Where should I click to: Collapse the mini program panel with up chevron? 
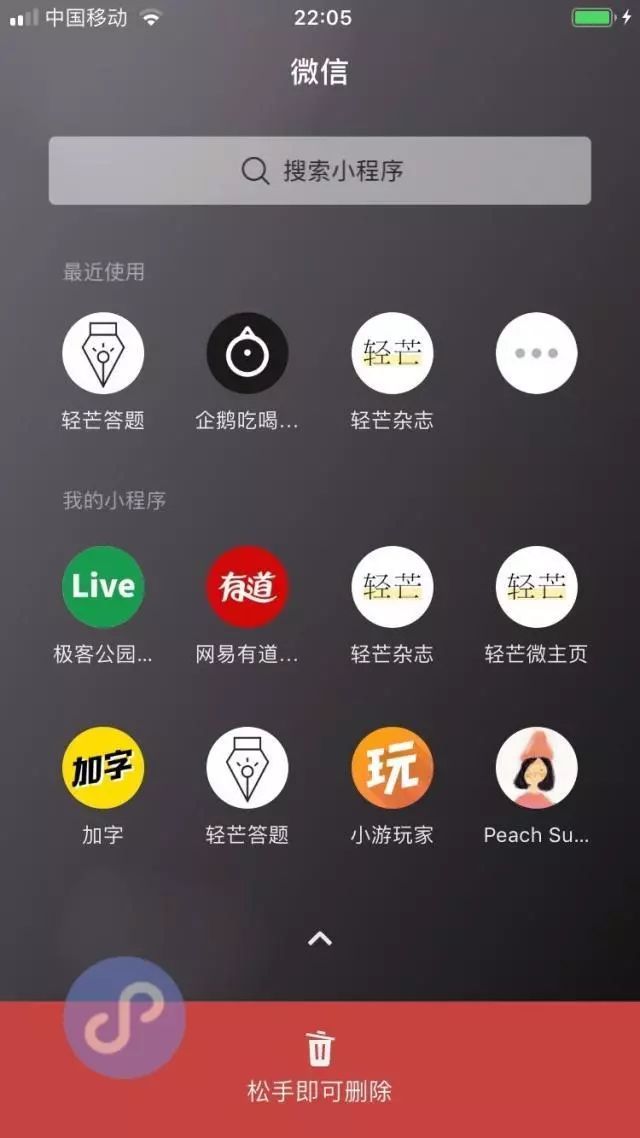320,938
